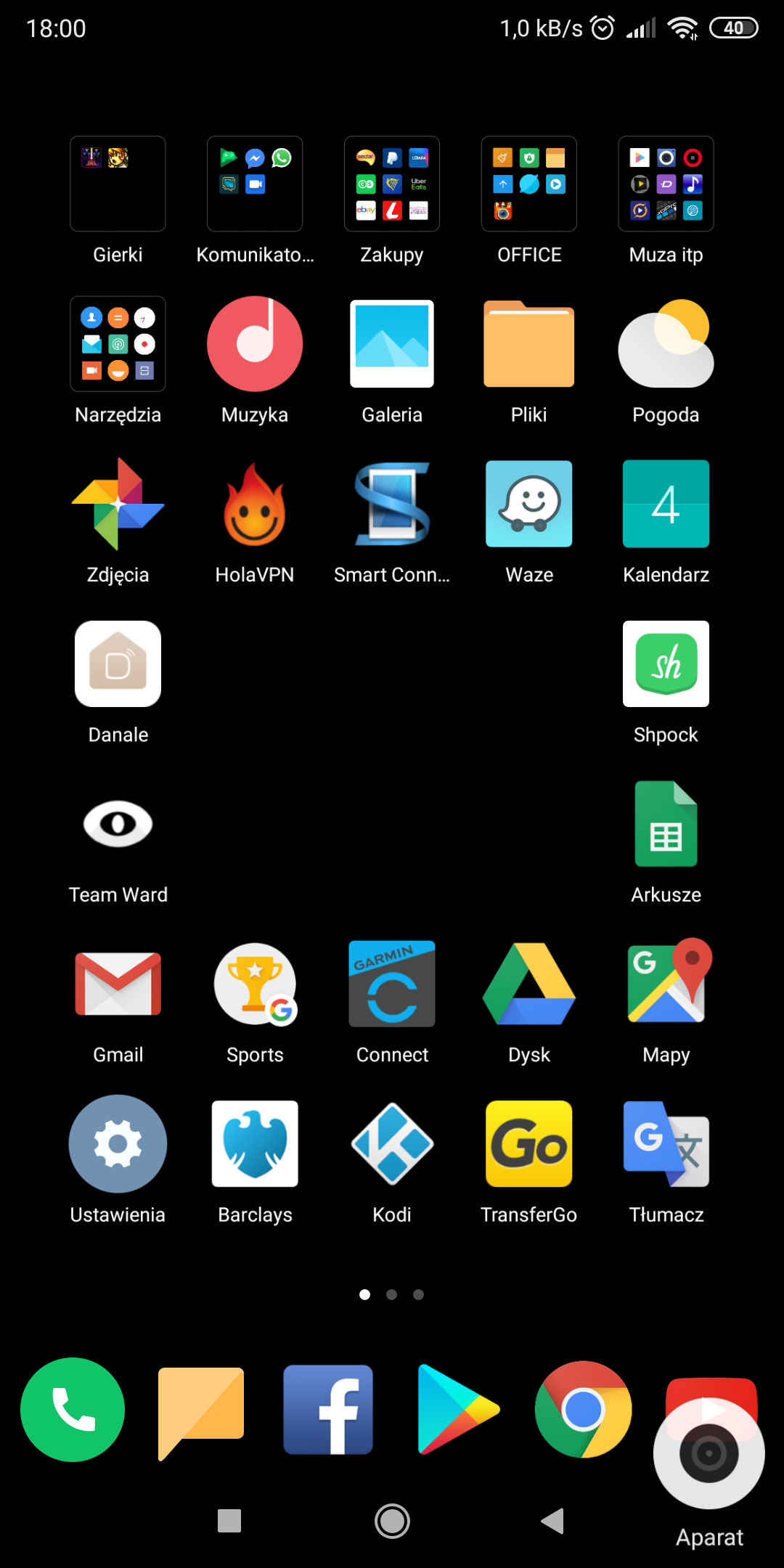Open Waze navigation
This screenshot has width=784, height=1568.
coord(529,505)
